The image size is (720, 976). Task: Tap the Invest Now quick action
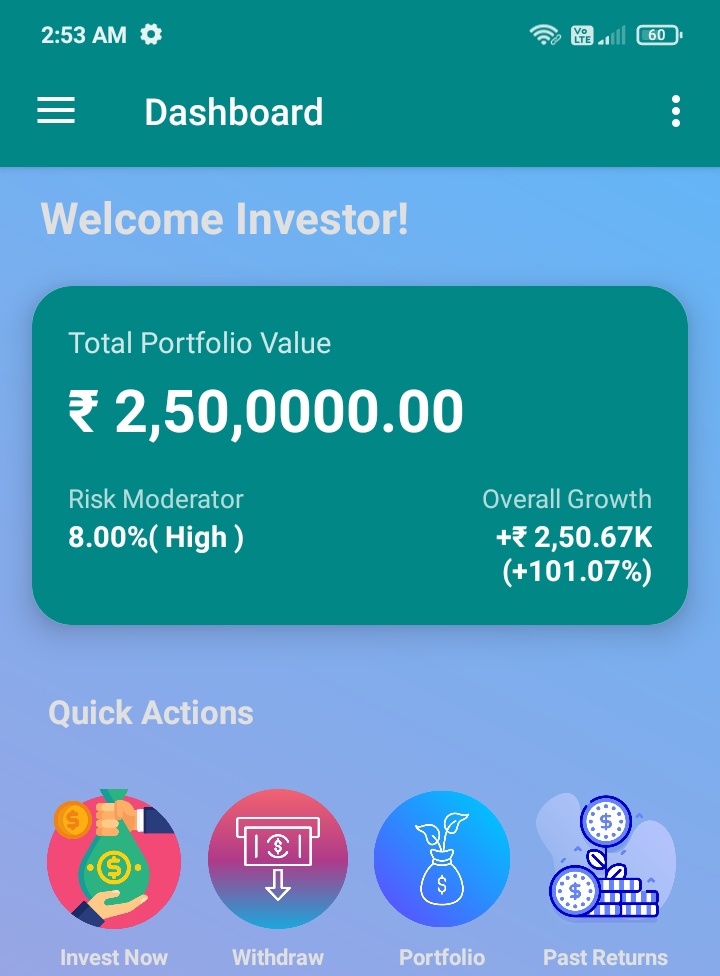(x=113, y=860)
